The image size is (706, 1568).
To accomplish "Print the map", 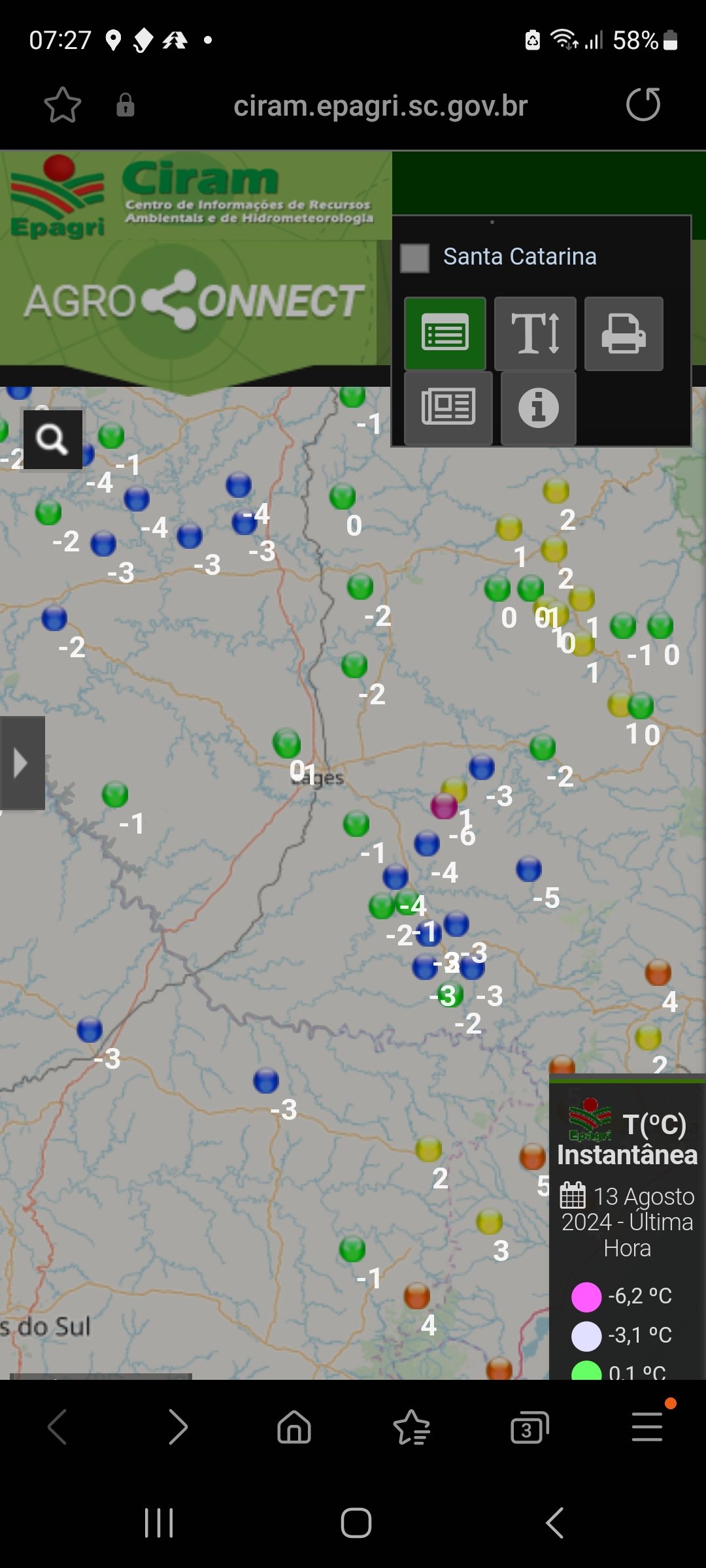I will point(624,334).
